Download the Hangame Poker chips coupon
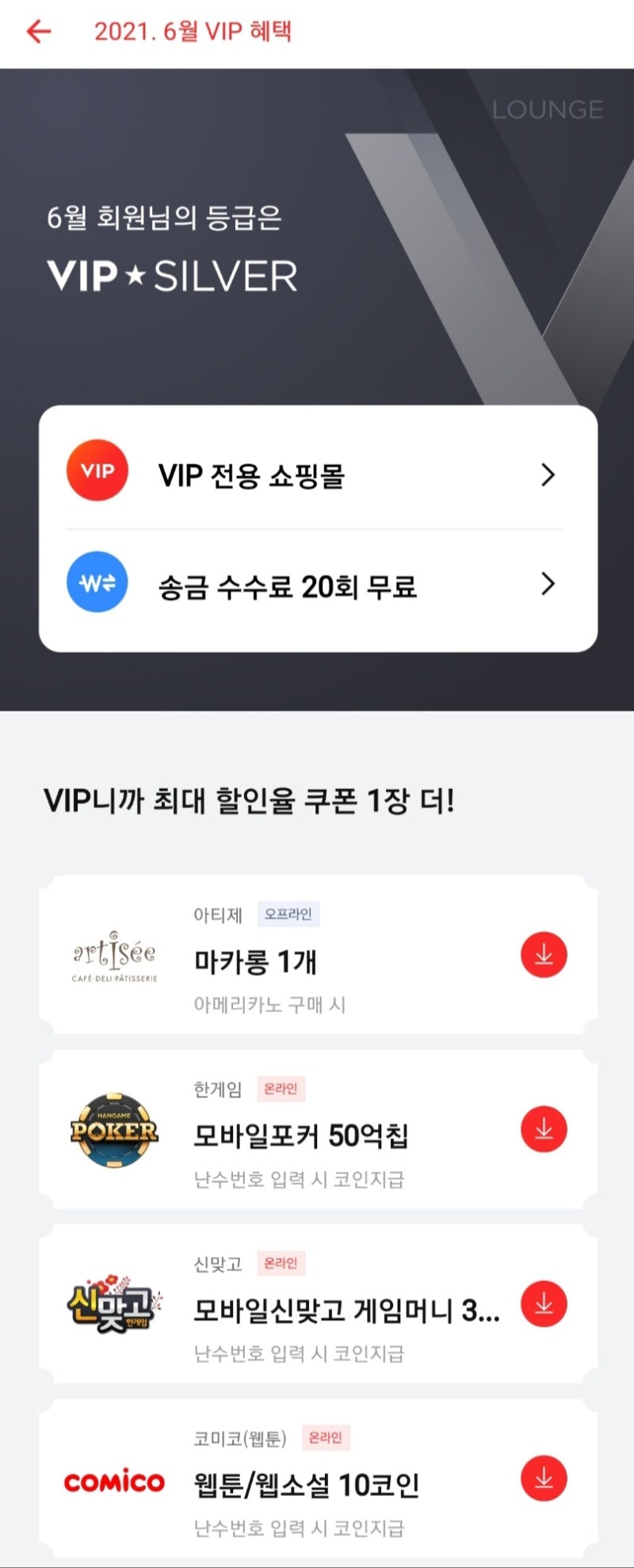The width and height of the screenshot is (634, 1568). click(x=543, y=1130)
